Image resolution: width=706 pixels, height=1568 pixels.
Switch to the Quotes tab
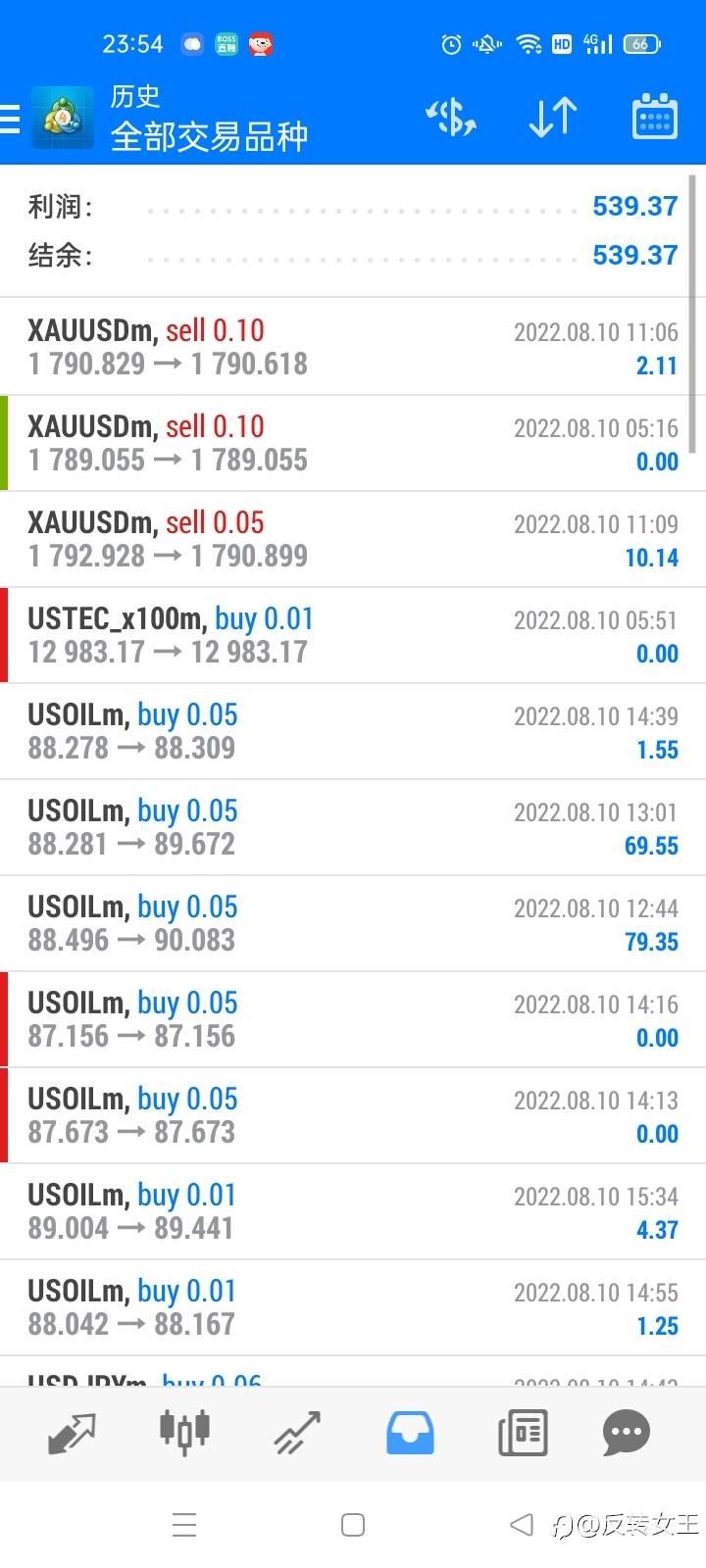tap(72, 1434)
